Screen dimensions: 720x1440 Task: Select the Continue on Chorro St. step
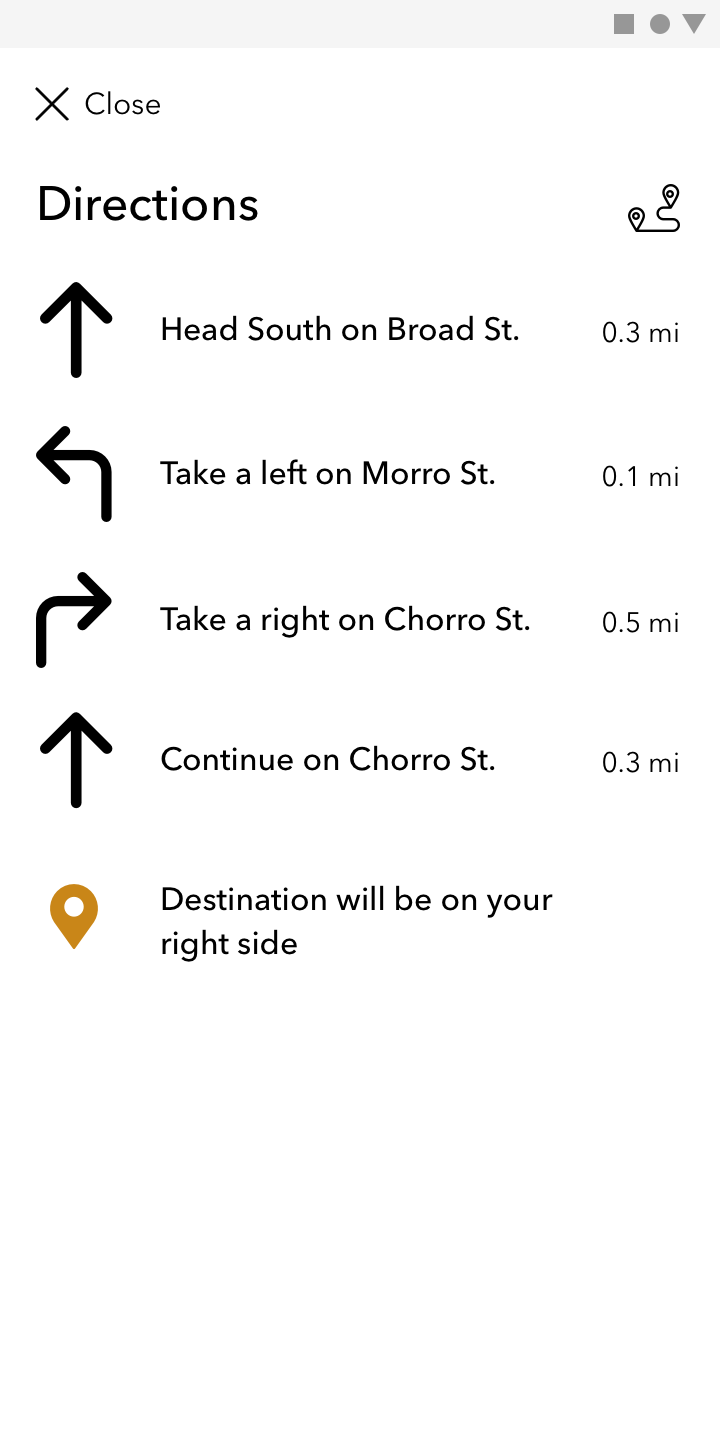(x=328, y=760)
